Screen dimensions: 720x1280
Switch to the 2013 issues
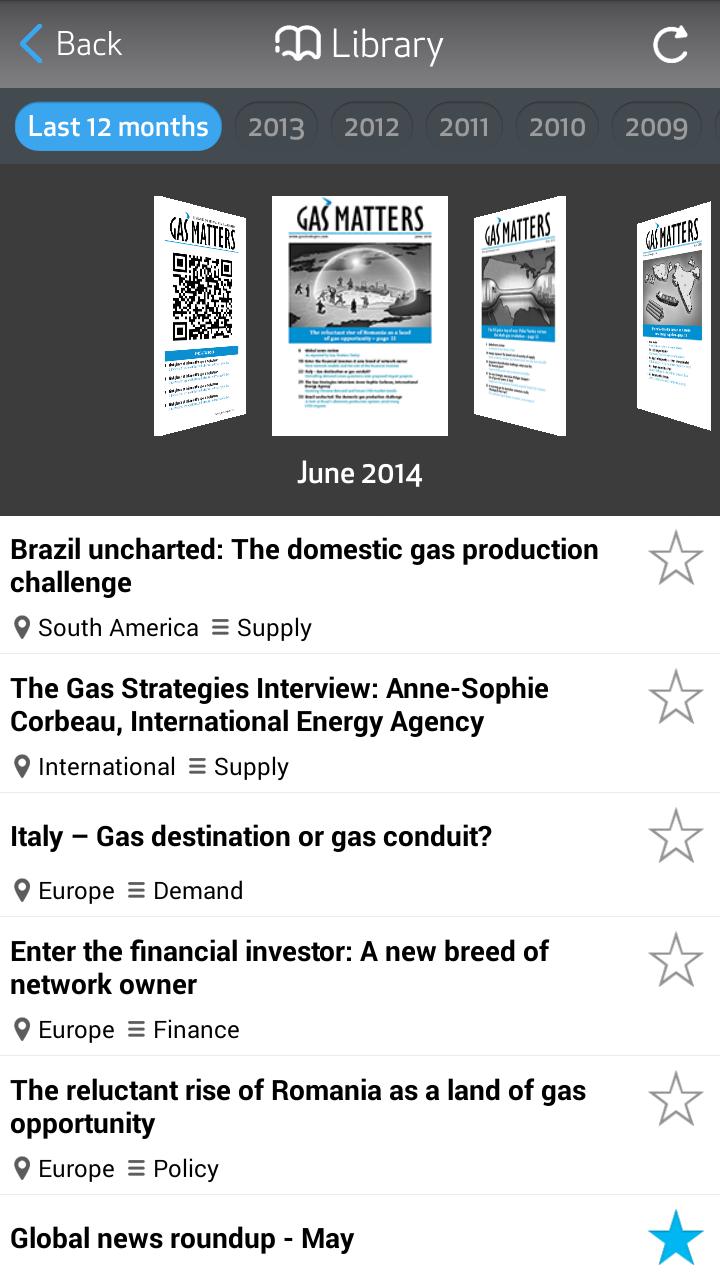pos(276,127)
